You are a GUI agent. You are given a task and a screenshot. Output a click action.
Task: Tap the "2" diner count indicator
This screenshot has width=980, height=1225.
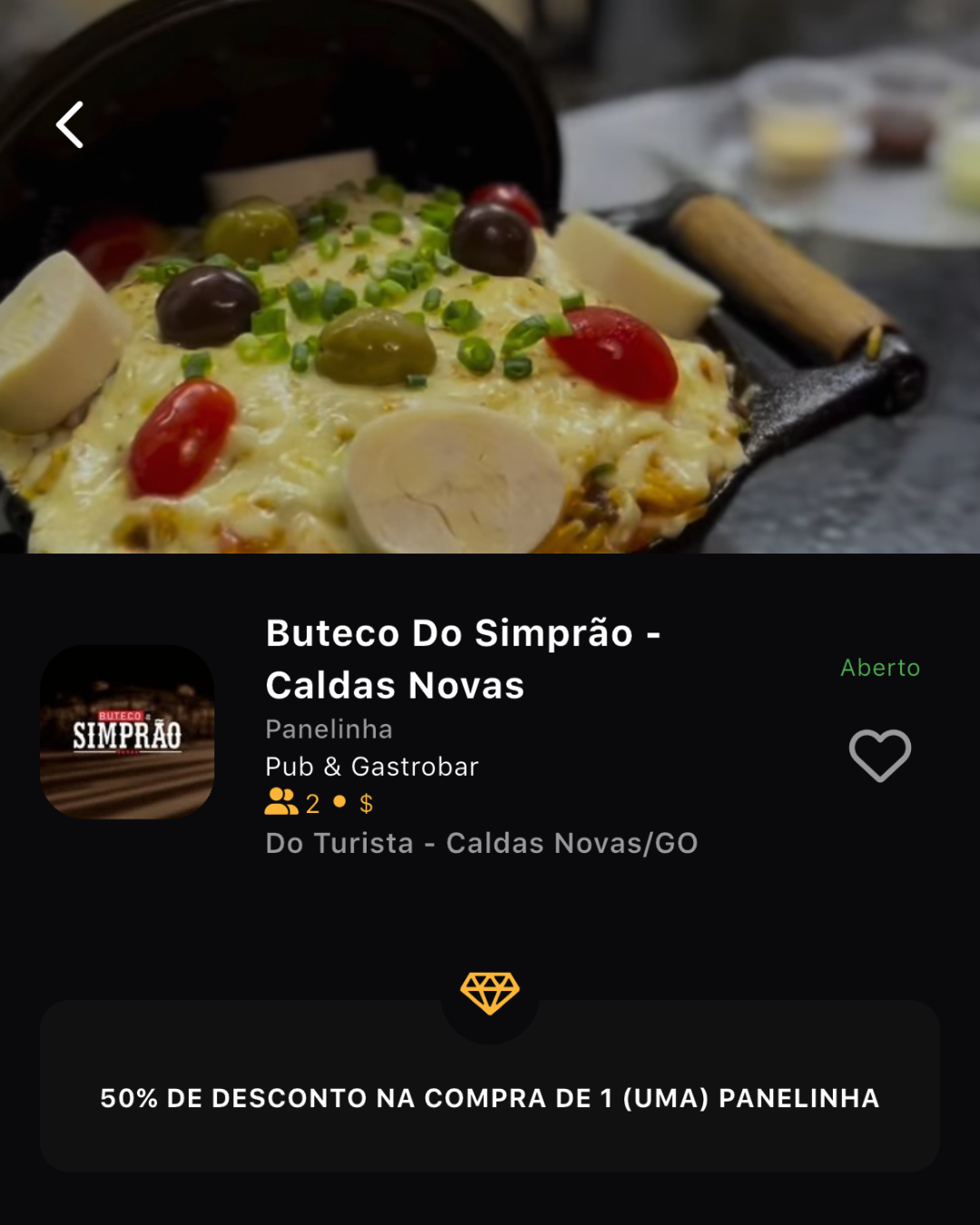(x=313, y=802)
